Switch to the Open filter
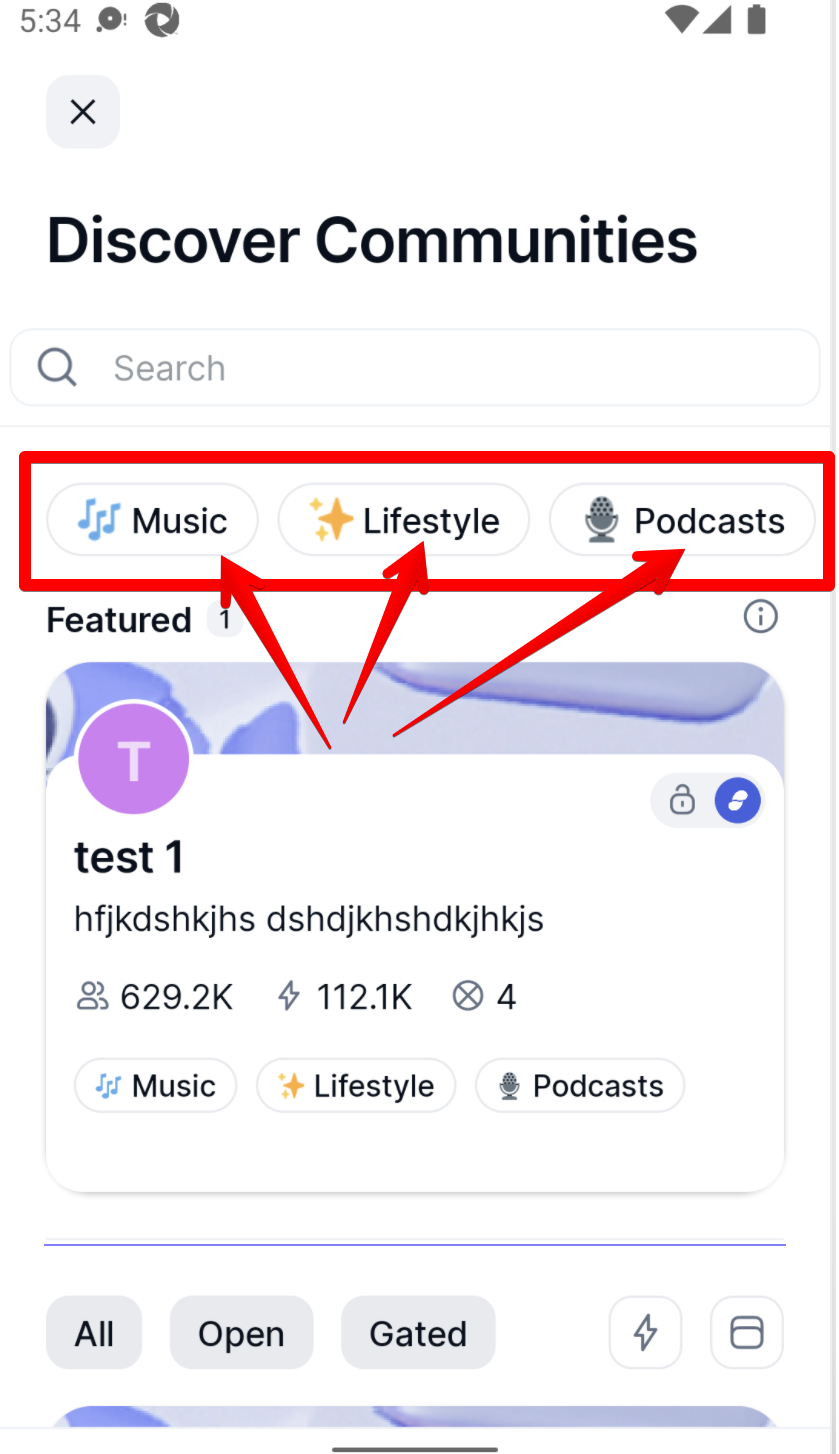Image resolution: width=839 pixels, height=1454 pixels. [x=241, y=1333]
